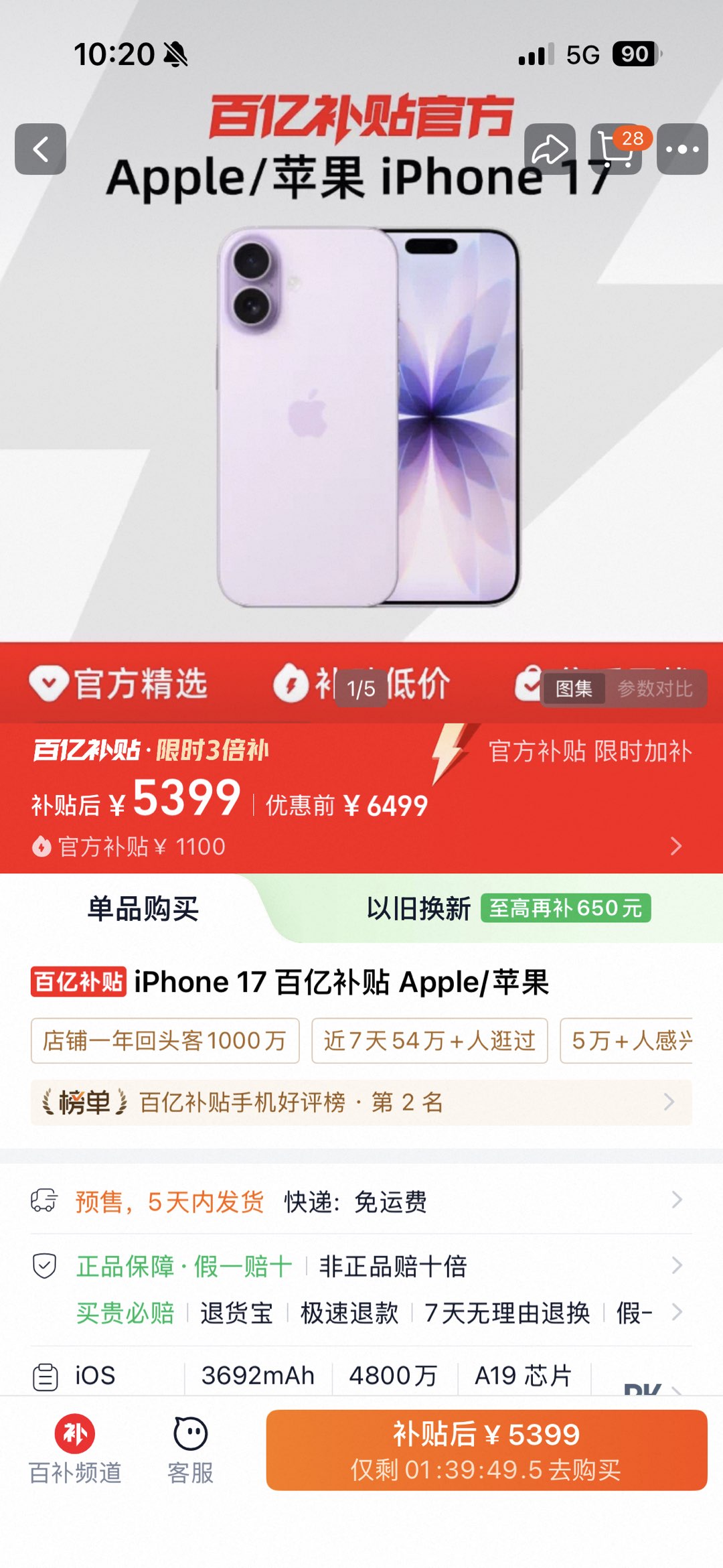
Task: Open 正品保障 authenticity guarantee details
Action: click(361, 1266)
